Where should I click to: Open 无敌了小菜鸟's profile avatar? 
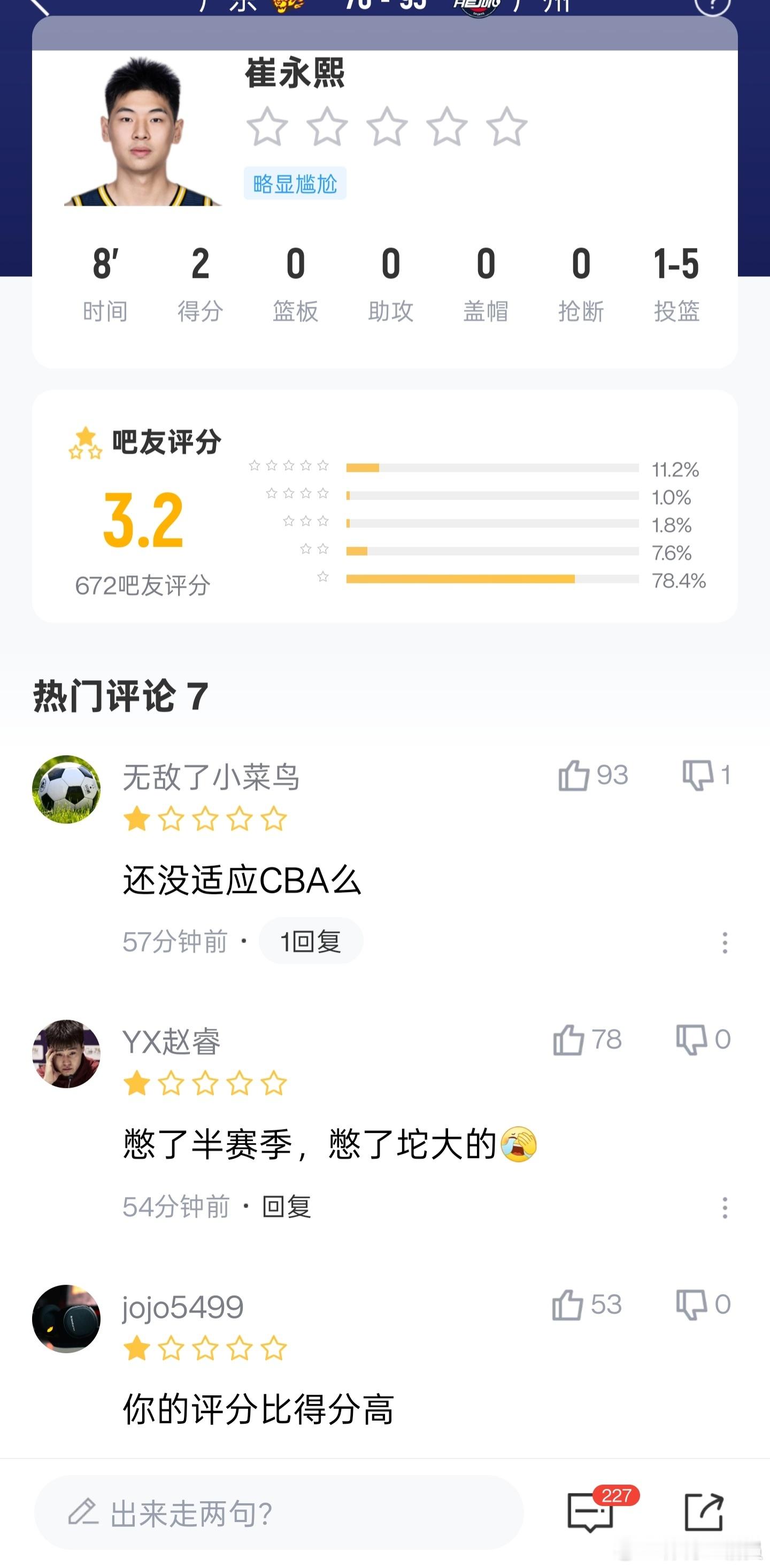66,789
